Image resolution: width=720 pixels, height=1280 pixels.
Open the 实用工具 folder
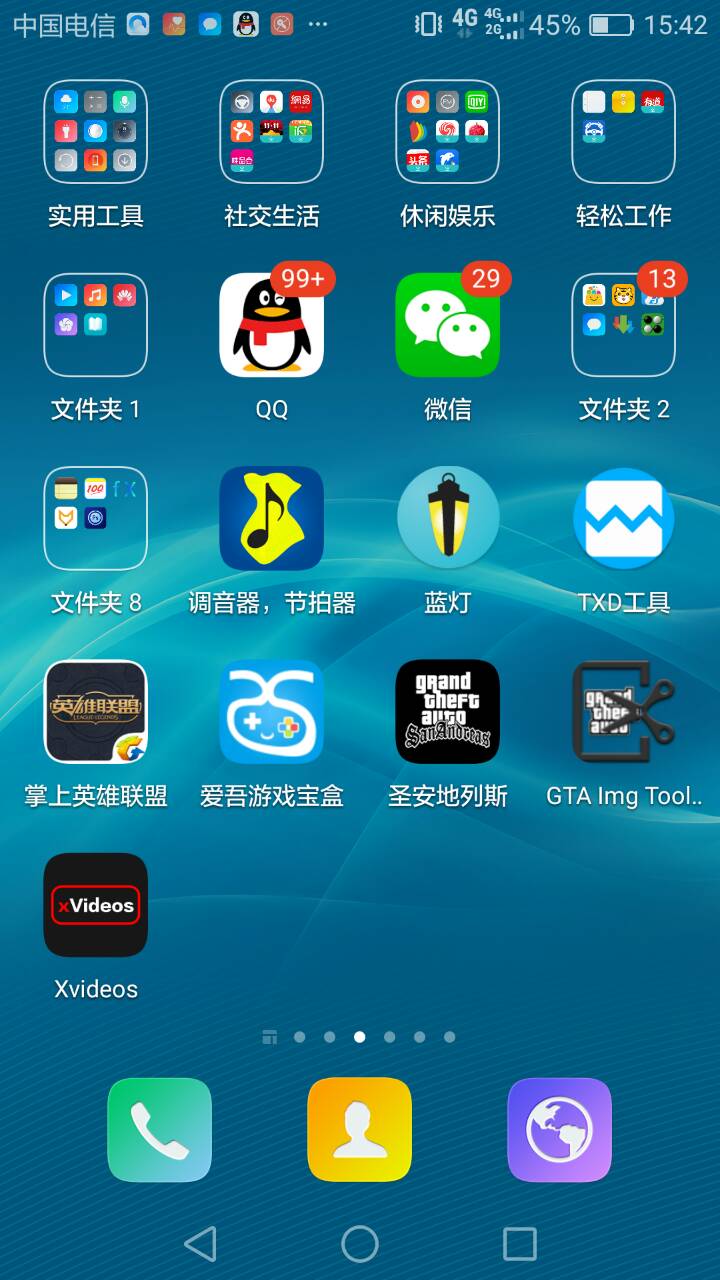96,132
